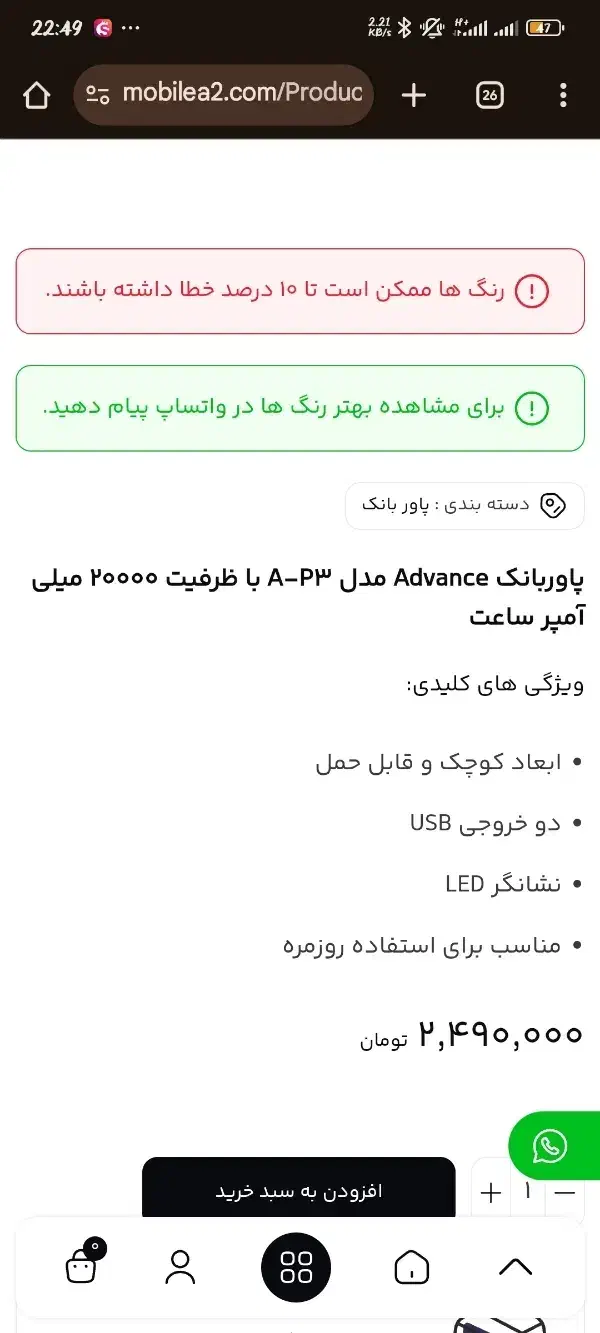Viewport: 600px width, 1333px height.
Task: Contact the shop via WhatsApp button
Action: [550, 1146]
